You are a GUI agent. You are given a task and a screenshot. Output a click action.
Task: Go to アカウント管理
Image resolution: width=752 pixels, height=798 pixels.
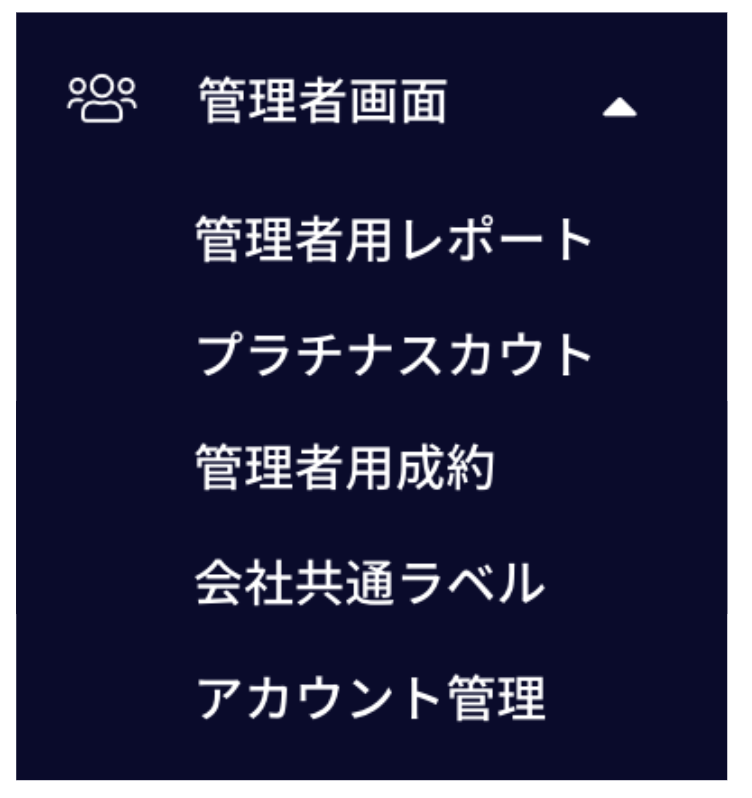pos(370,698)
